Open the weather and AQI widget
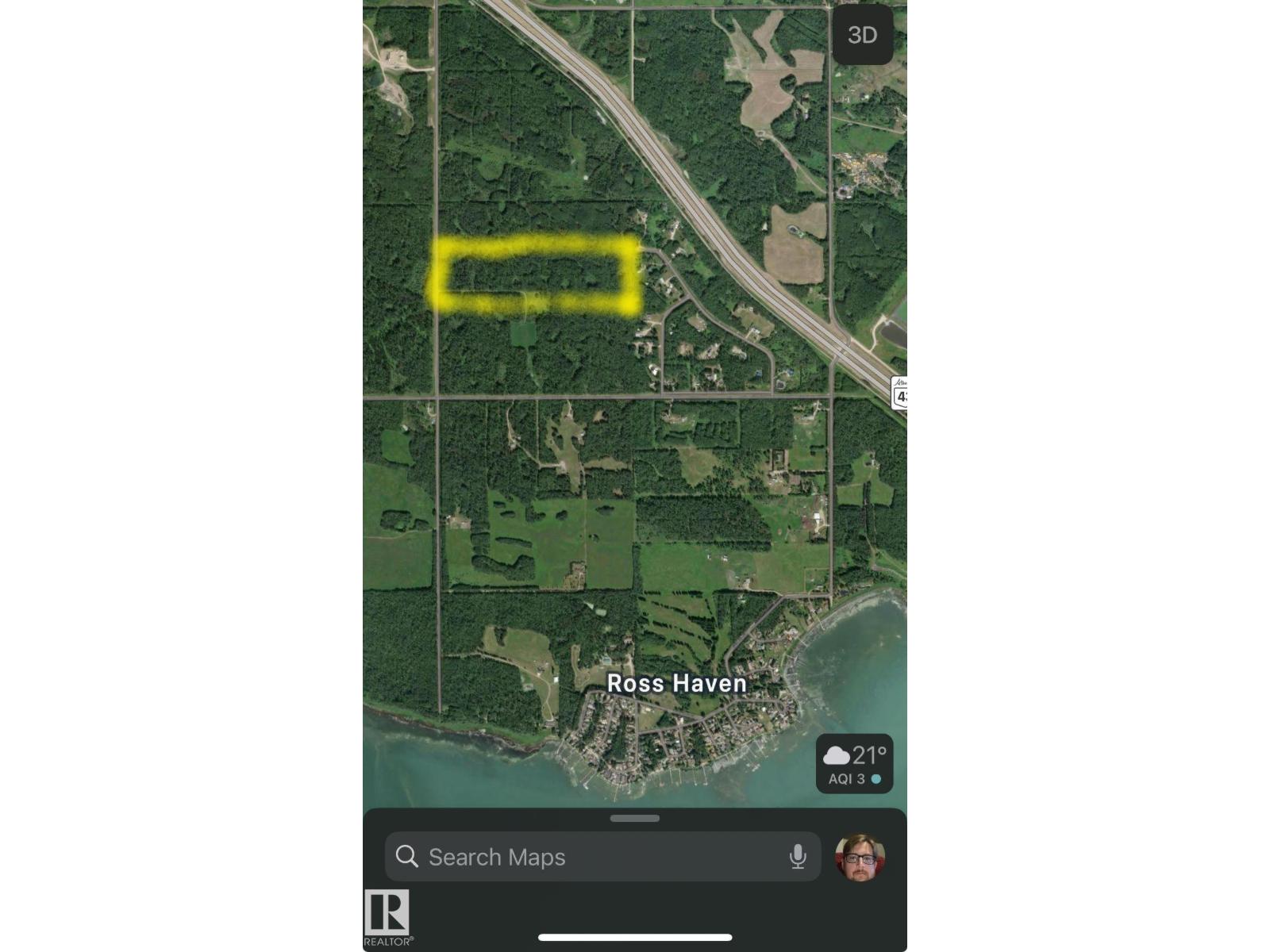The width and height of the screenshot is (1270, 952). 854,764
